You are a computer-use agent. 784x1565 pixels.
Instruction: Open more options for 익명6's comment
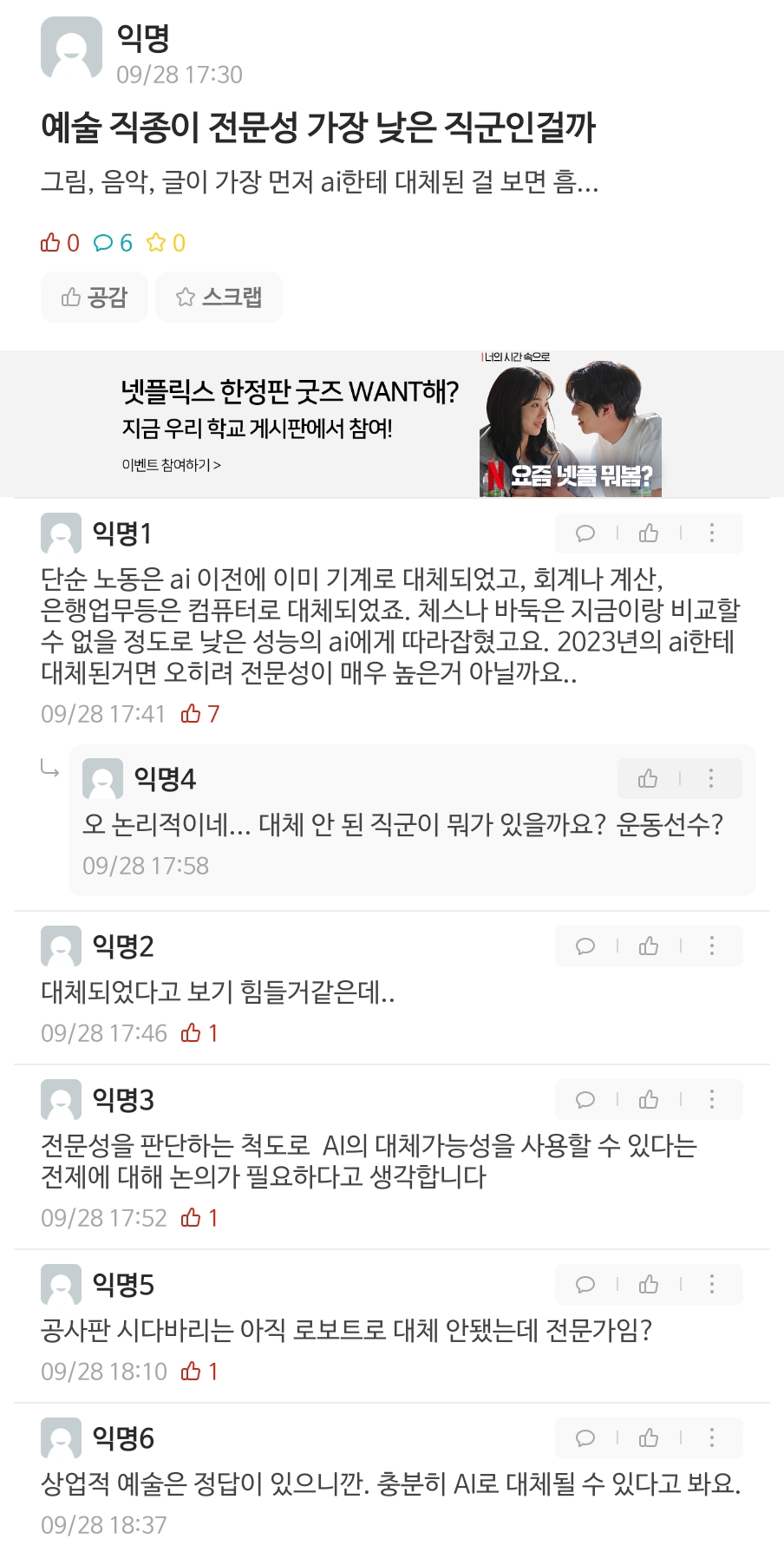click(712, 1438)
